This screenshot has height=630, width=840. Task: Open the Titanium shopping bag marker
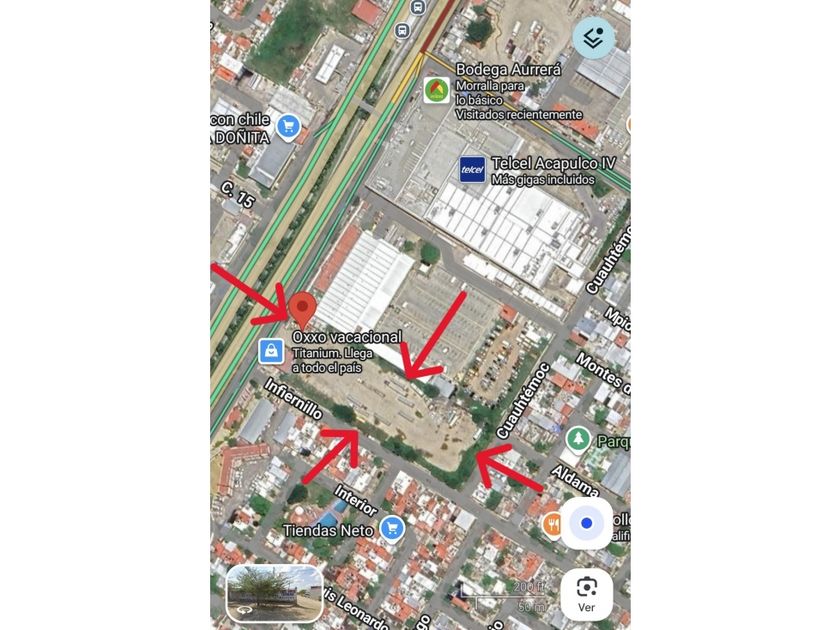[x=271, y=351]
